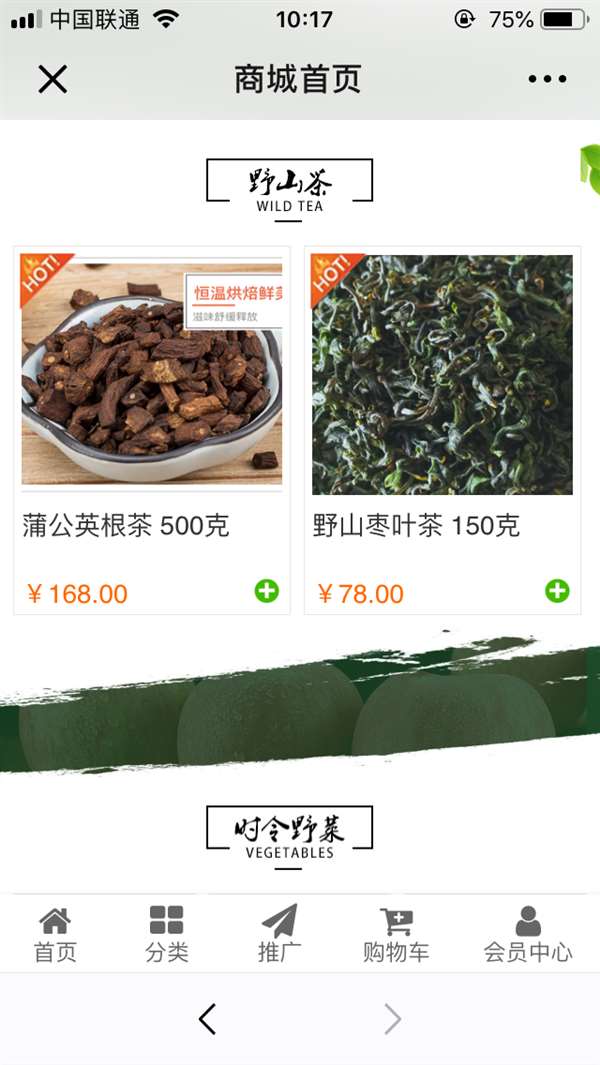The image size is (600, 1065).
Task: Add 蒲公英根茶 to cart with plus icon
Action: pyautogui.click(x=267, y=591)
